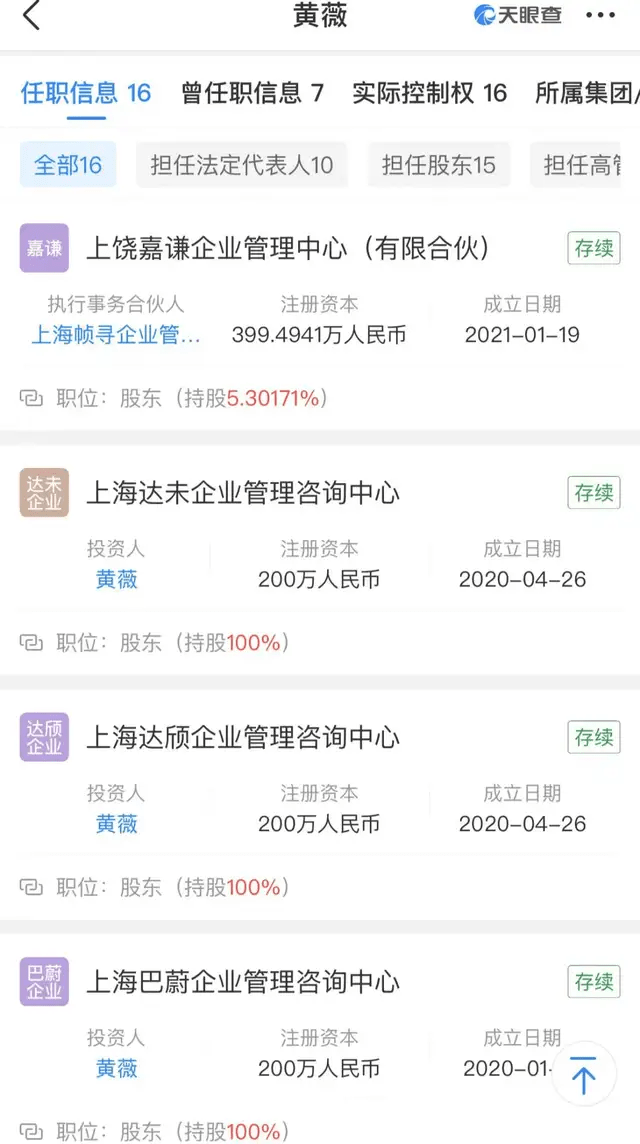Filter by 担任高管 chip
The width and height of the screenshot is (640, 1144).
point(576,165)
